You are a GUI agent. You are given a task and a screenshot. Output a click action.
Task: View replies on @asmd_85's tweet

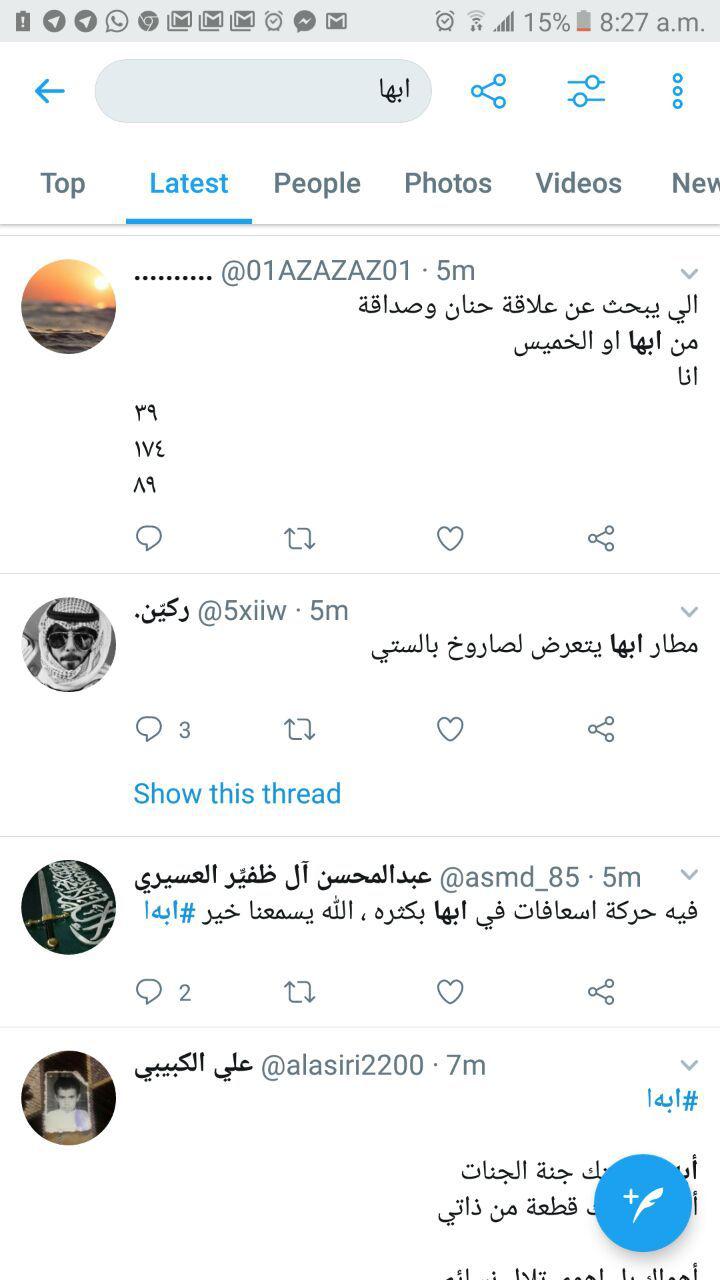(x=162, y=992)
